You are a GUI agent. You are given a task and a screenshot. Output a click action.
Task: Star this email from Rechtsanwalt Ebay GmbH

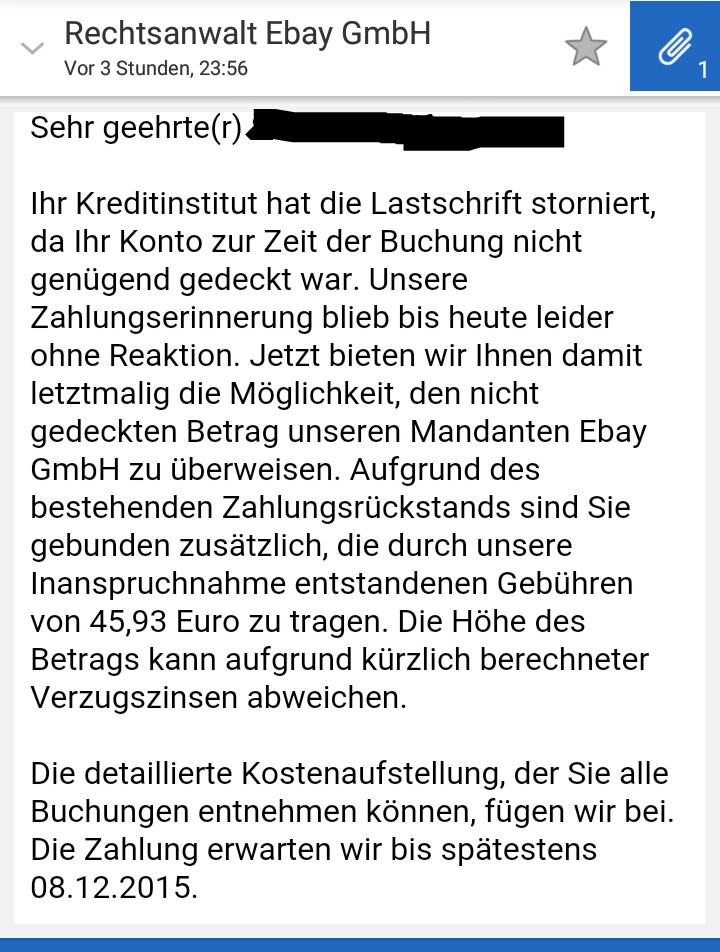[x=585, y=47]
